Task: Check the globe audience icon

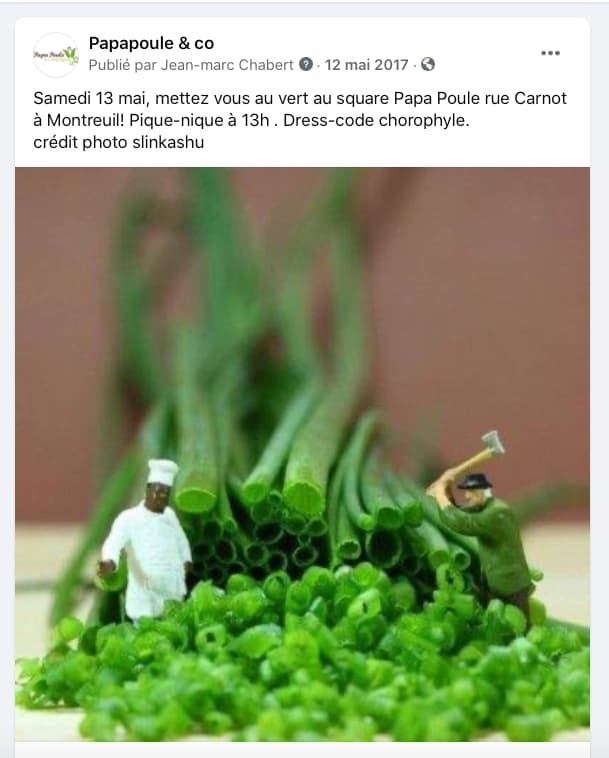Action: [428, 65]
